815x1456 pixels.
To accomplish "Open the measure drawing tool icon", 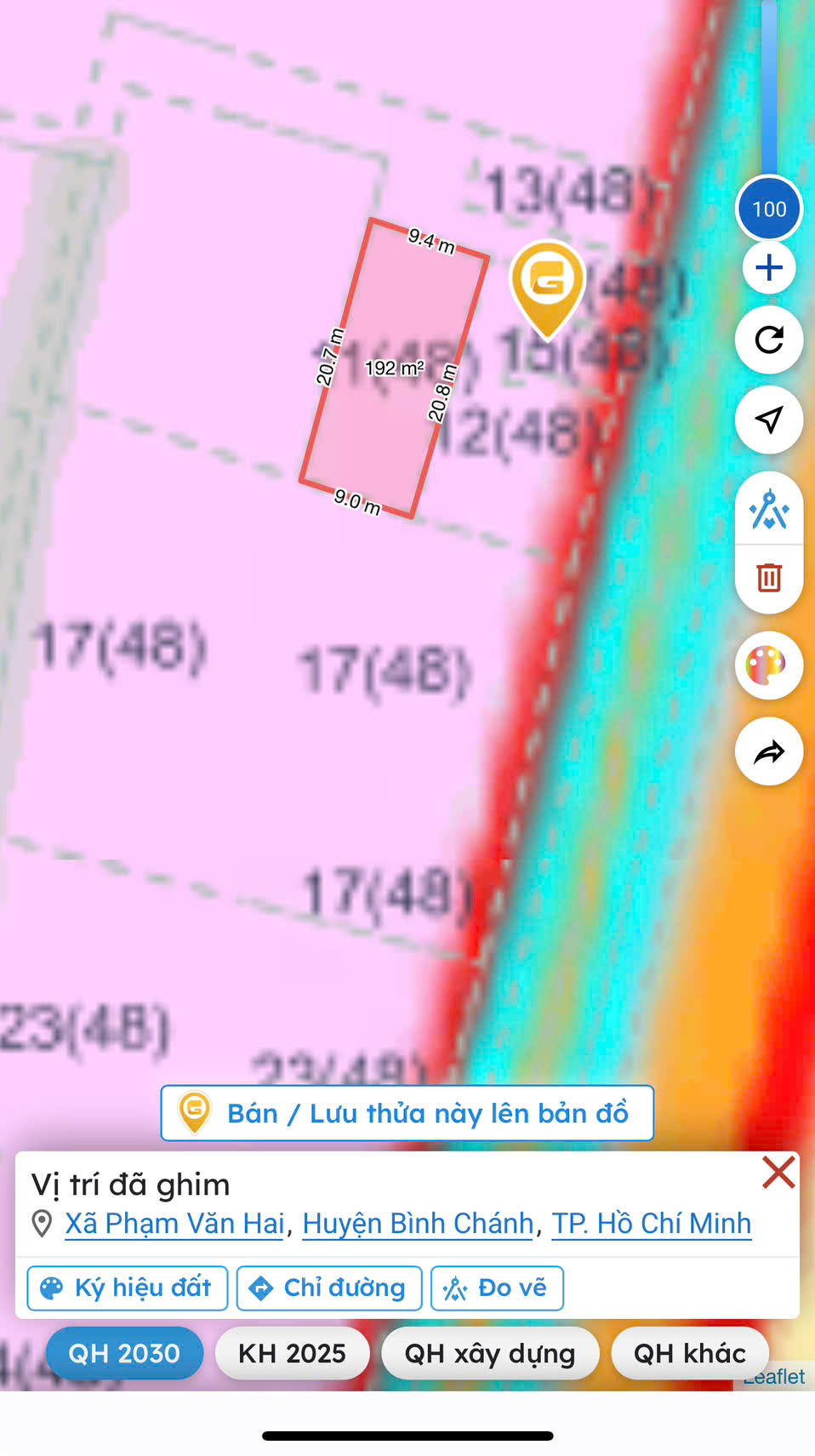I will tap(768, 510).
